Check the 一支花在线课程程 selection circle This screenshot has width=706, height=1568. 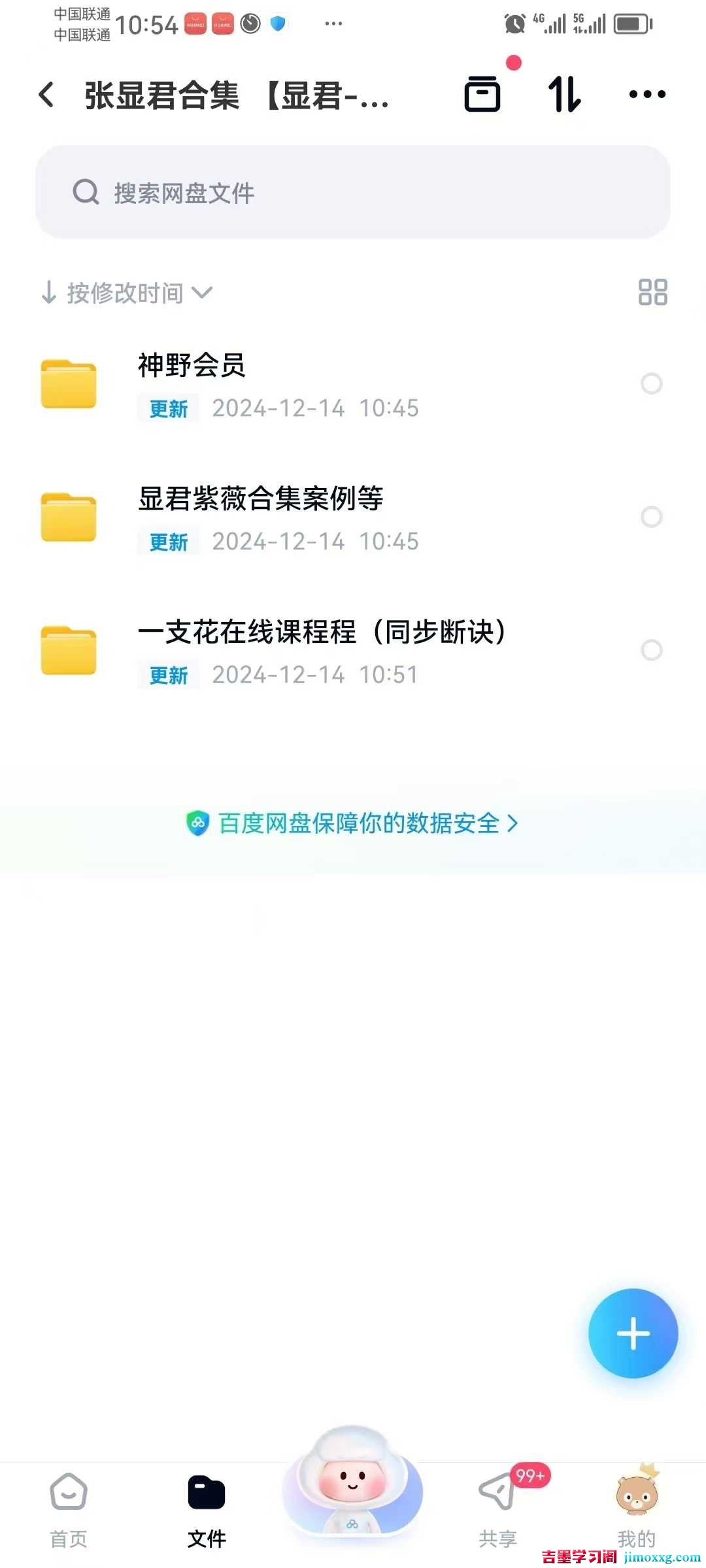(x=652, y=650)
